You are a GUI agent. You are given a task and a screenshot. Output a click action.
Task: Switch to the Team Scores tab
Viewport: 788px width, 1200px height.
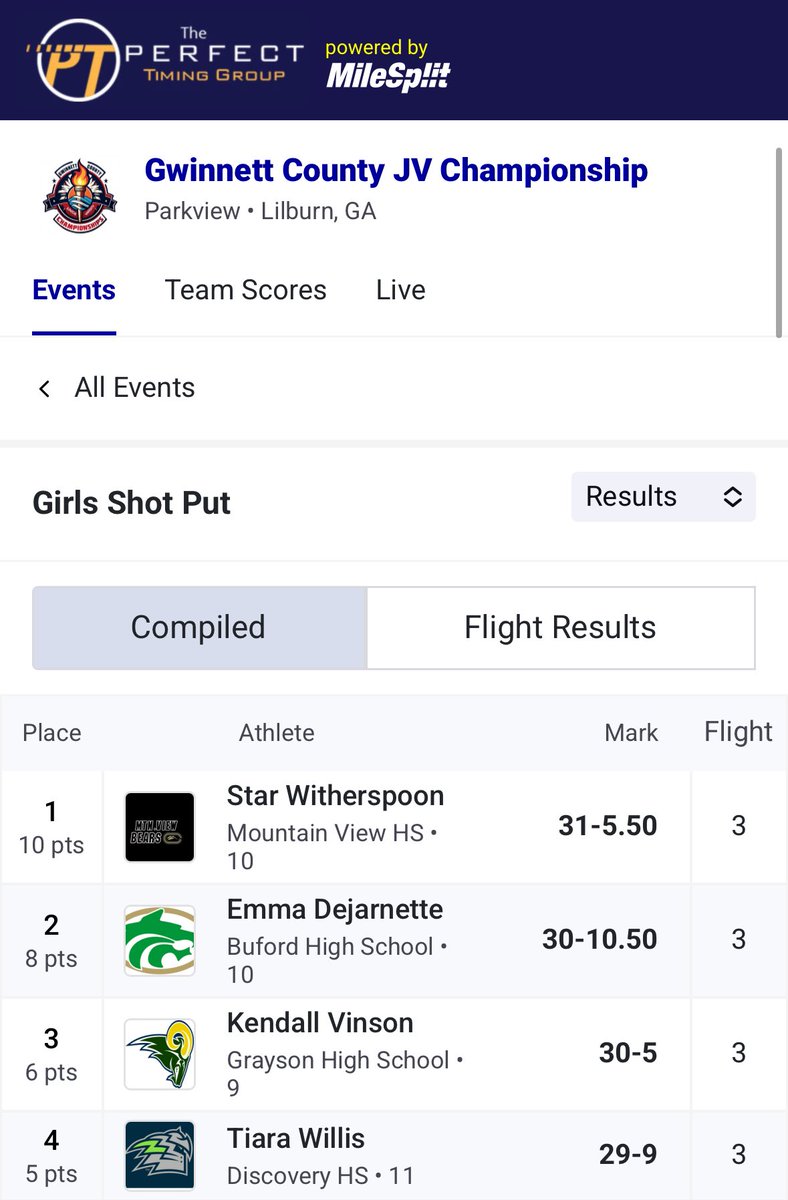point(245,290)
